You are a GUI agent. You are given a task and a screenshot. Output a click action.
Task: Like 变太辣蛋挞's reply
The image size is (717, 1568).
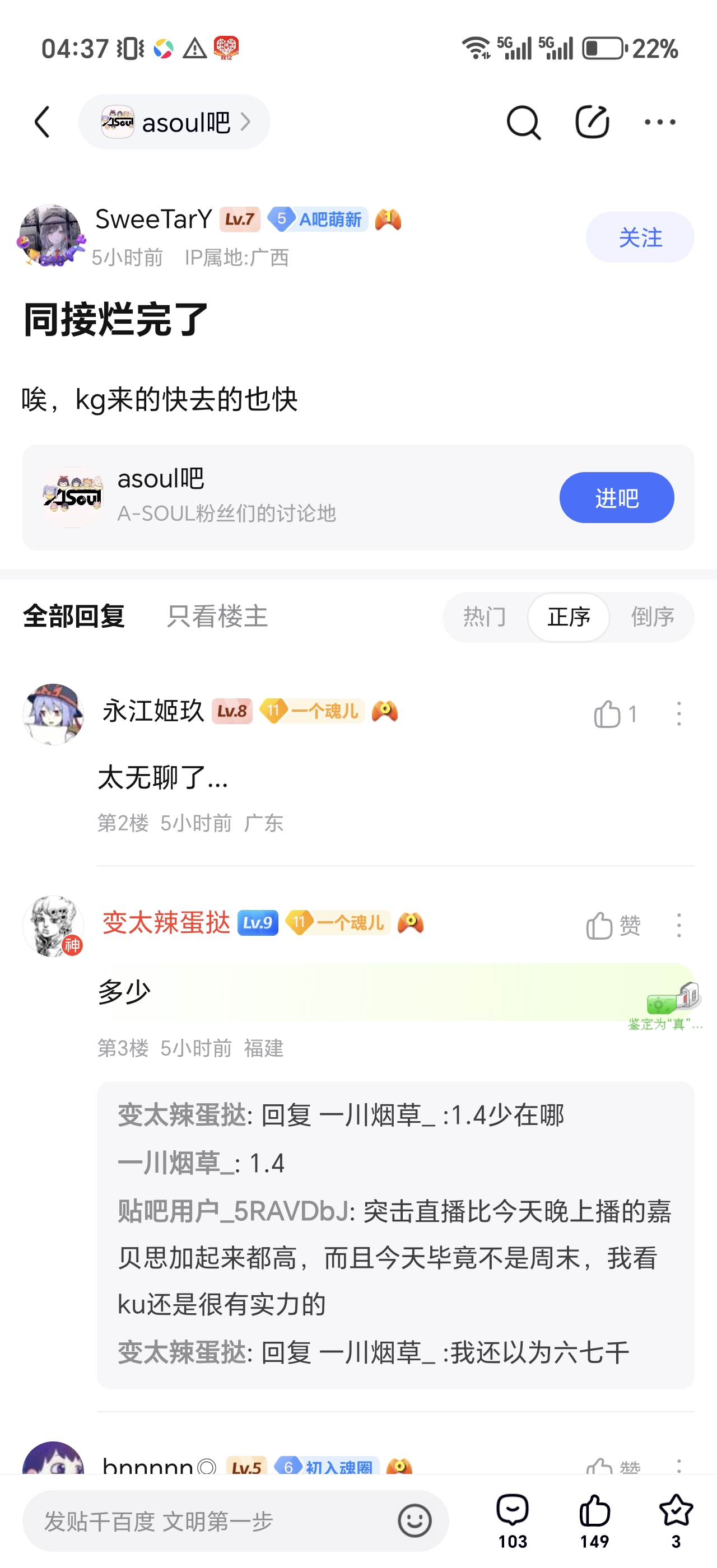point(612,926)
